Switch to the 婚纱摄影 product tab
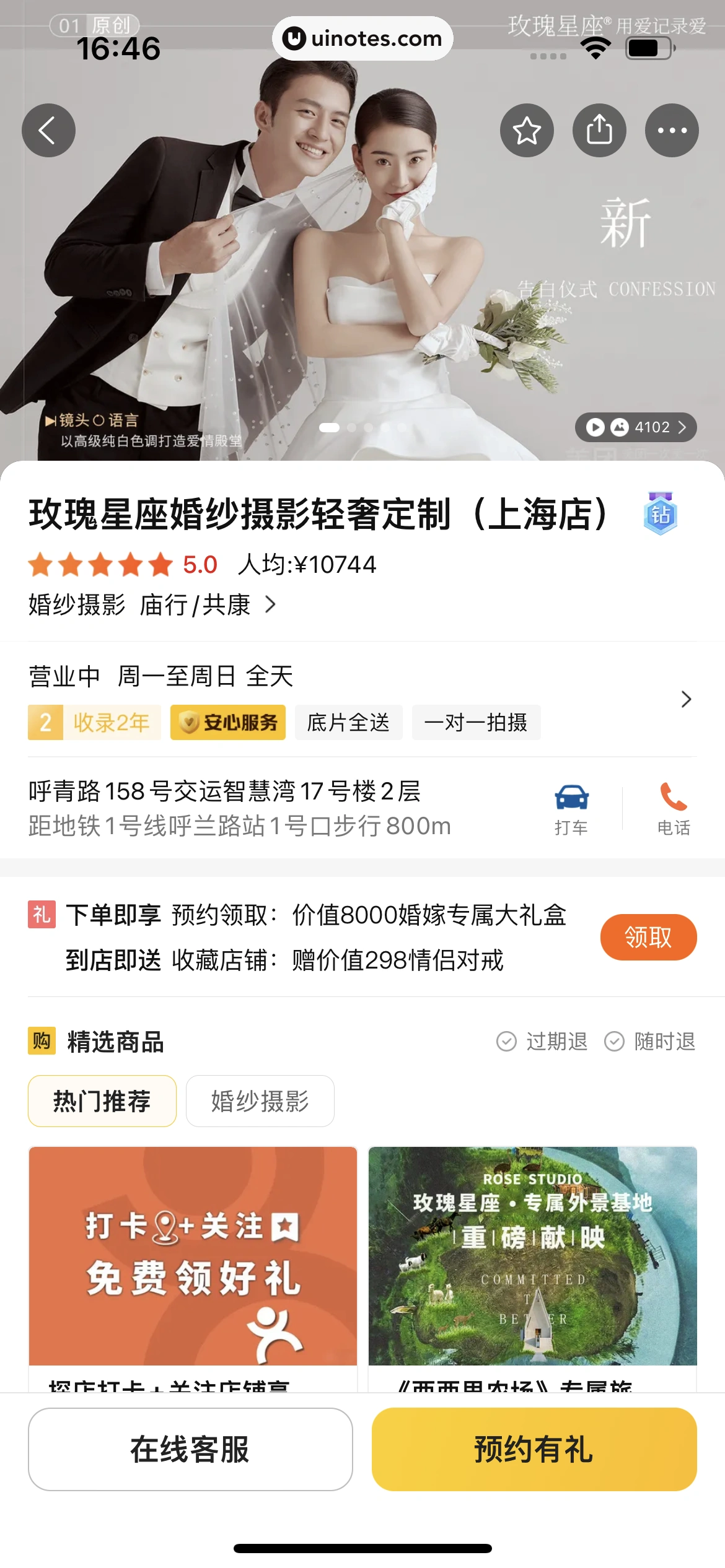 pyautogui.click(x=260, y=1101)
